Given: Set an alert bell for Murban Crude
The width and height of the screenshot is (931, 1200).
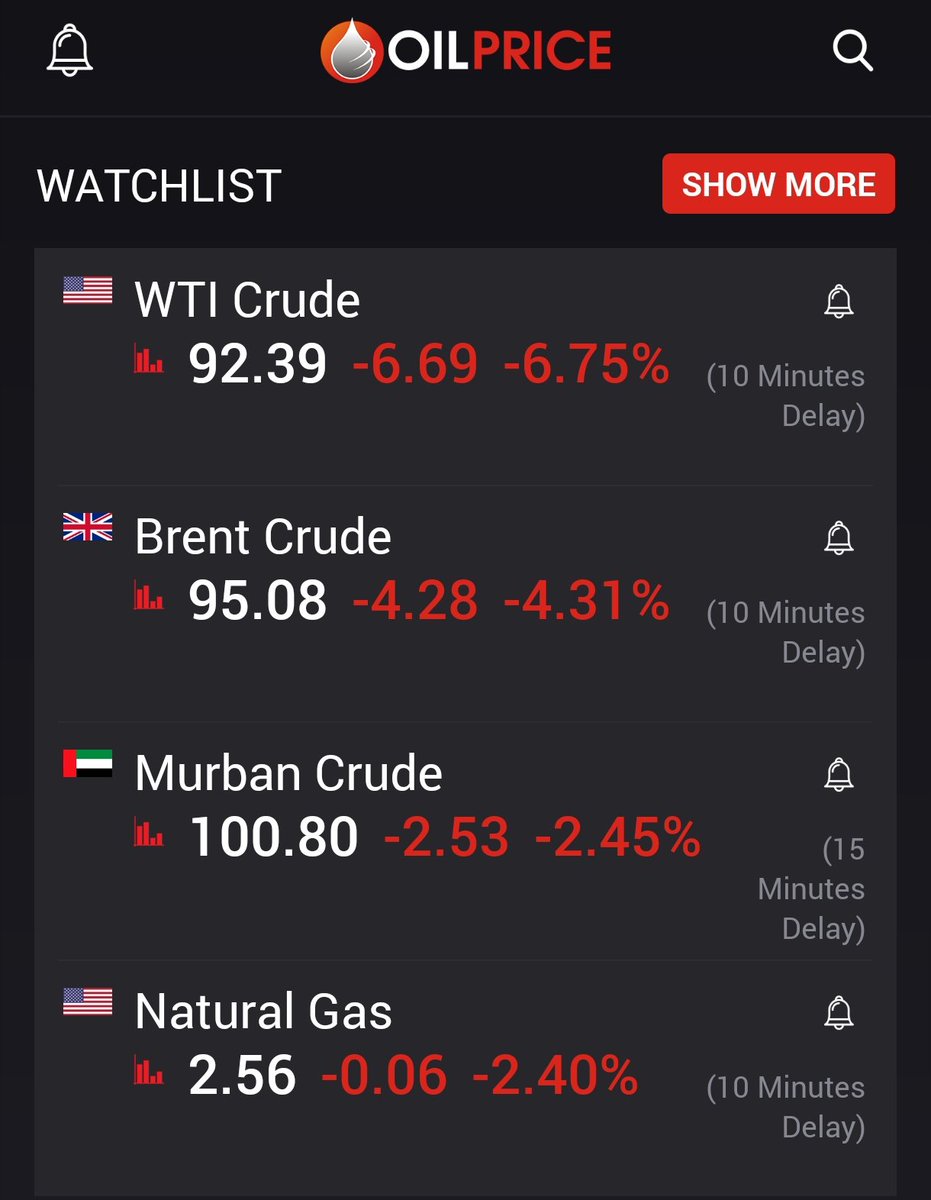Looking at the screenshot, I should (839, 775).
